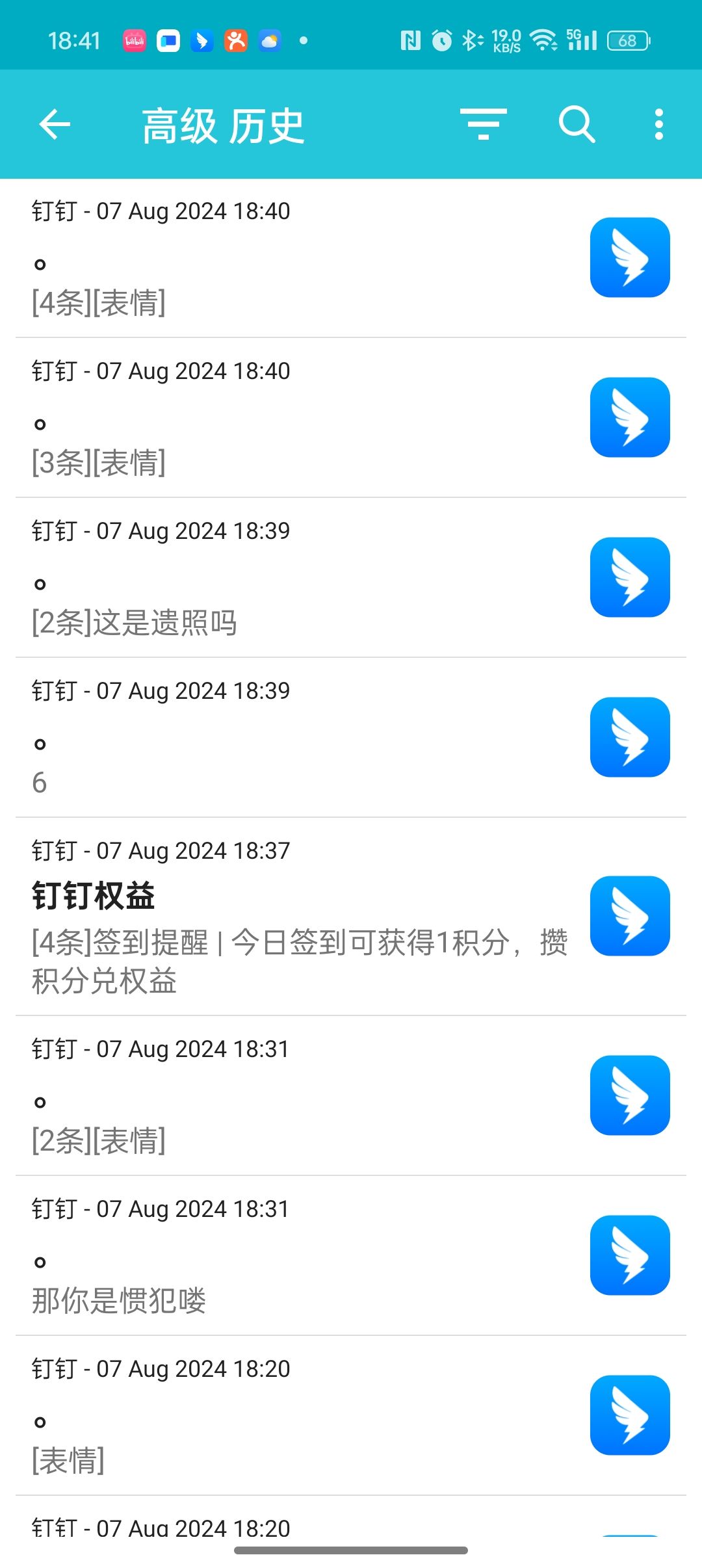
Task: Open the filter options
Action: (x=483, y=124)
